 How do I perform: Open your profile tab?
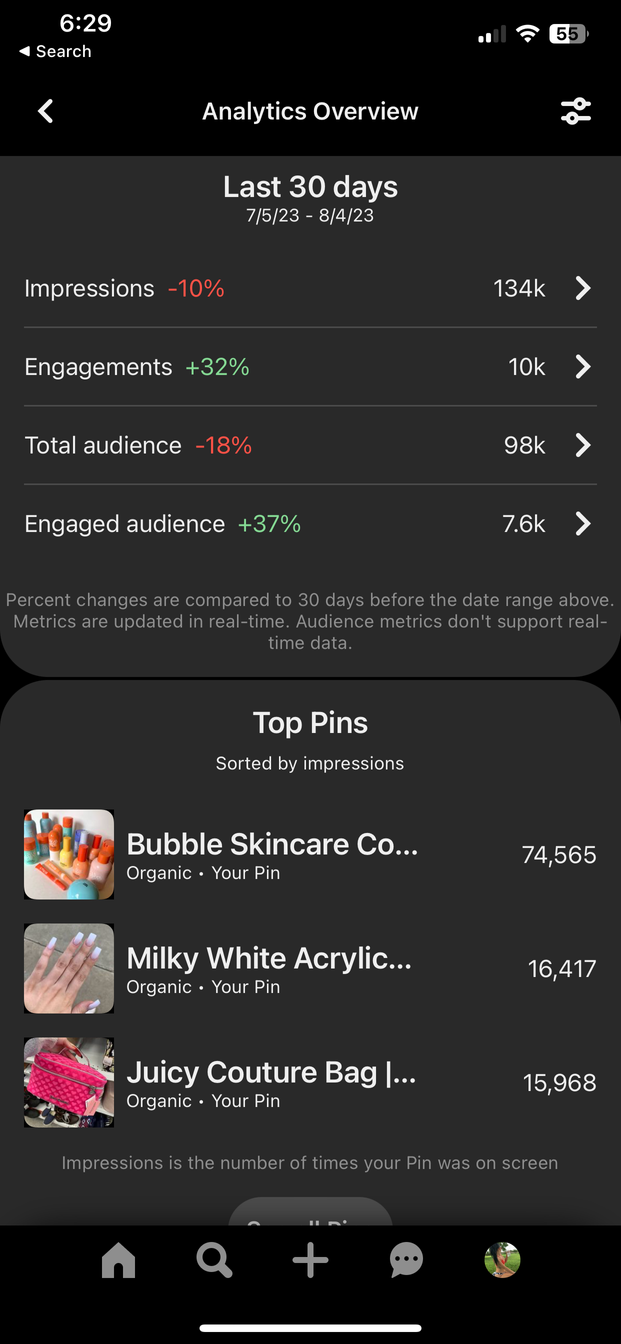[x=502, y=1260]
